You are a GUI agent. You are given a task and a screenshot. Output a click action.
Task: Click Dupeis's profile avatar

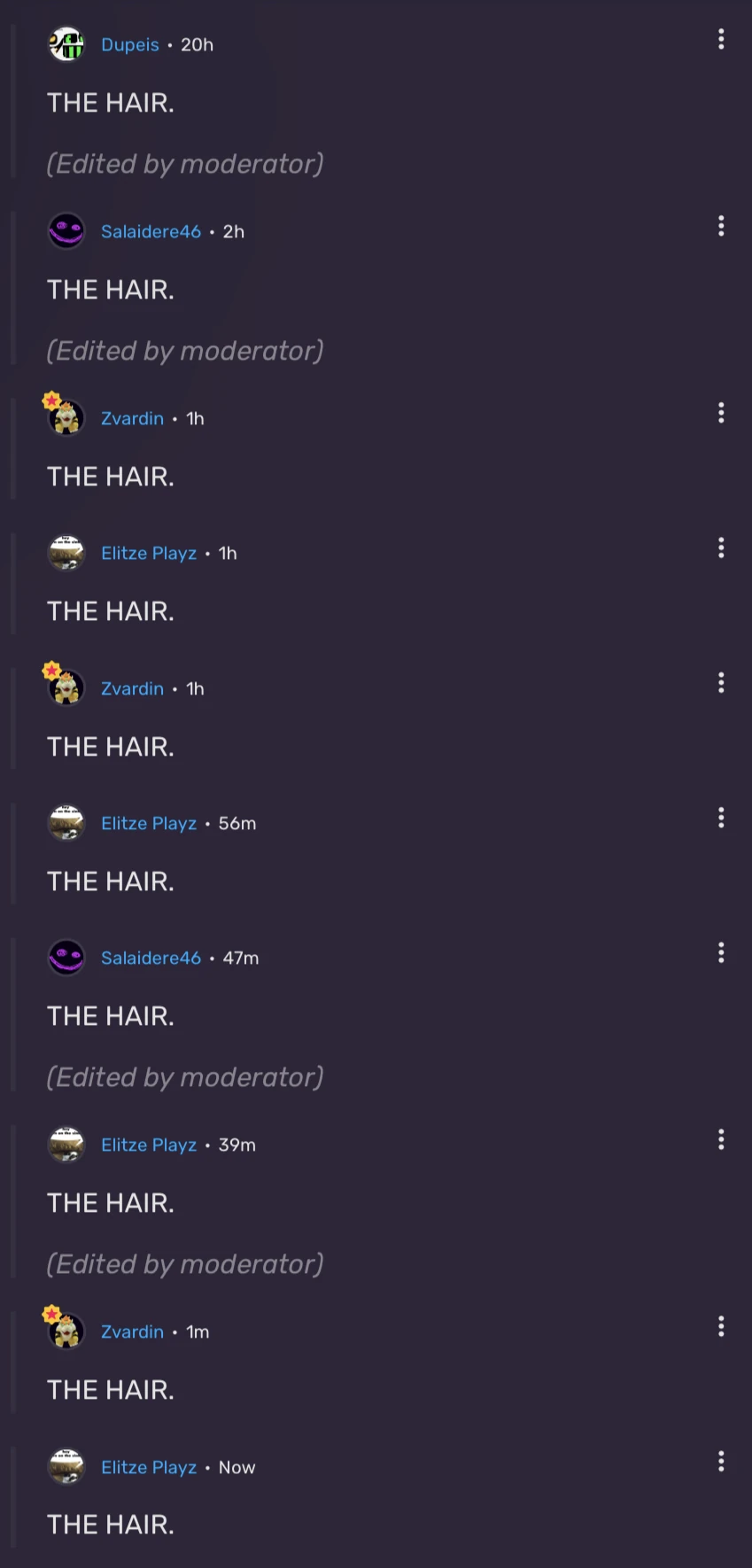[66, 44]
